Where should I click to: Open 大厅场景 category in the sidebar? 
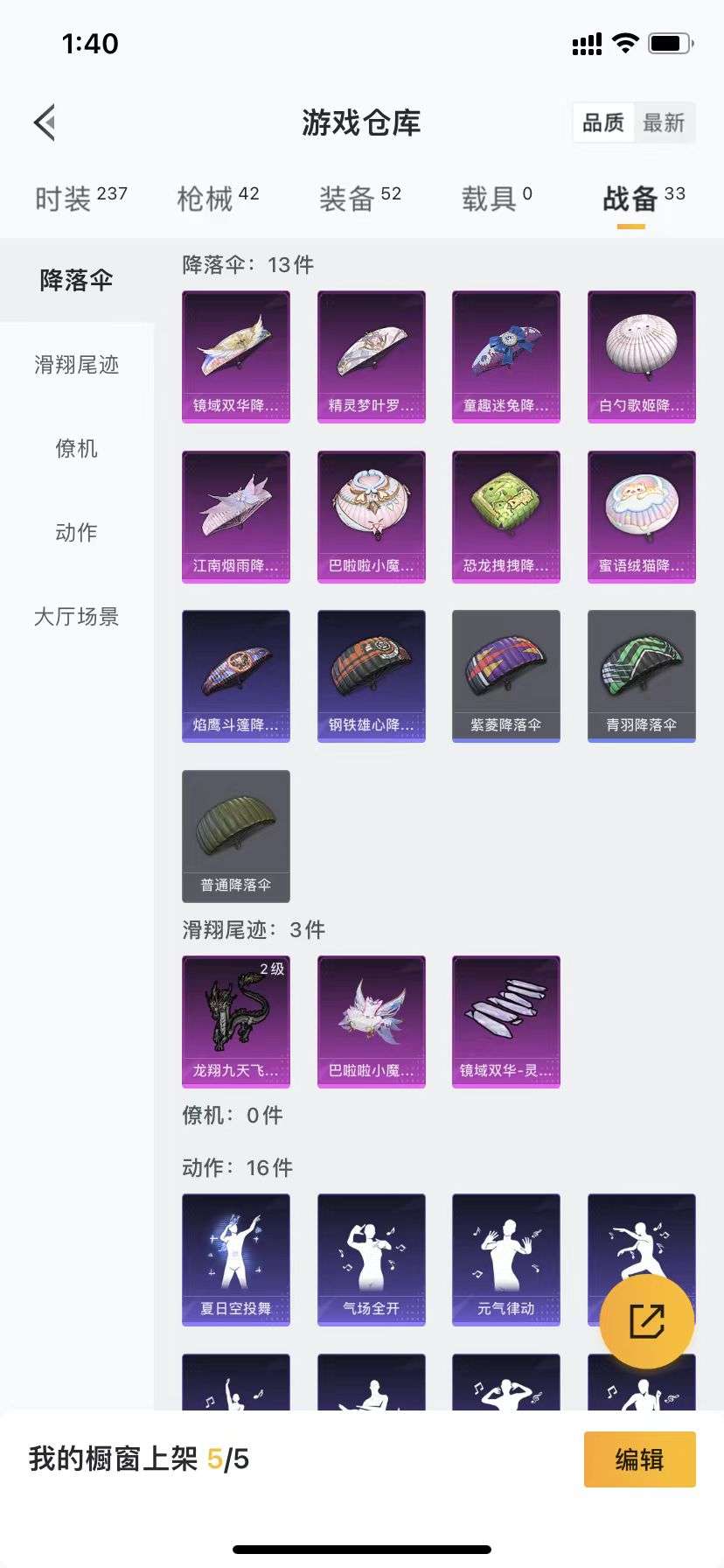point(77,617)
